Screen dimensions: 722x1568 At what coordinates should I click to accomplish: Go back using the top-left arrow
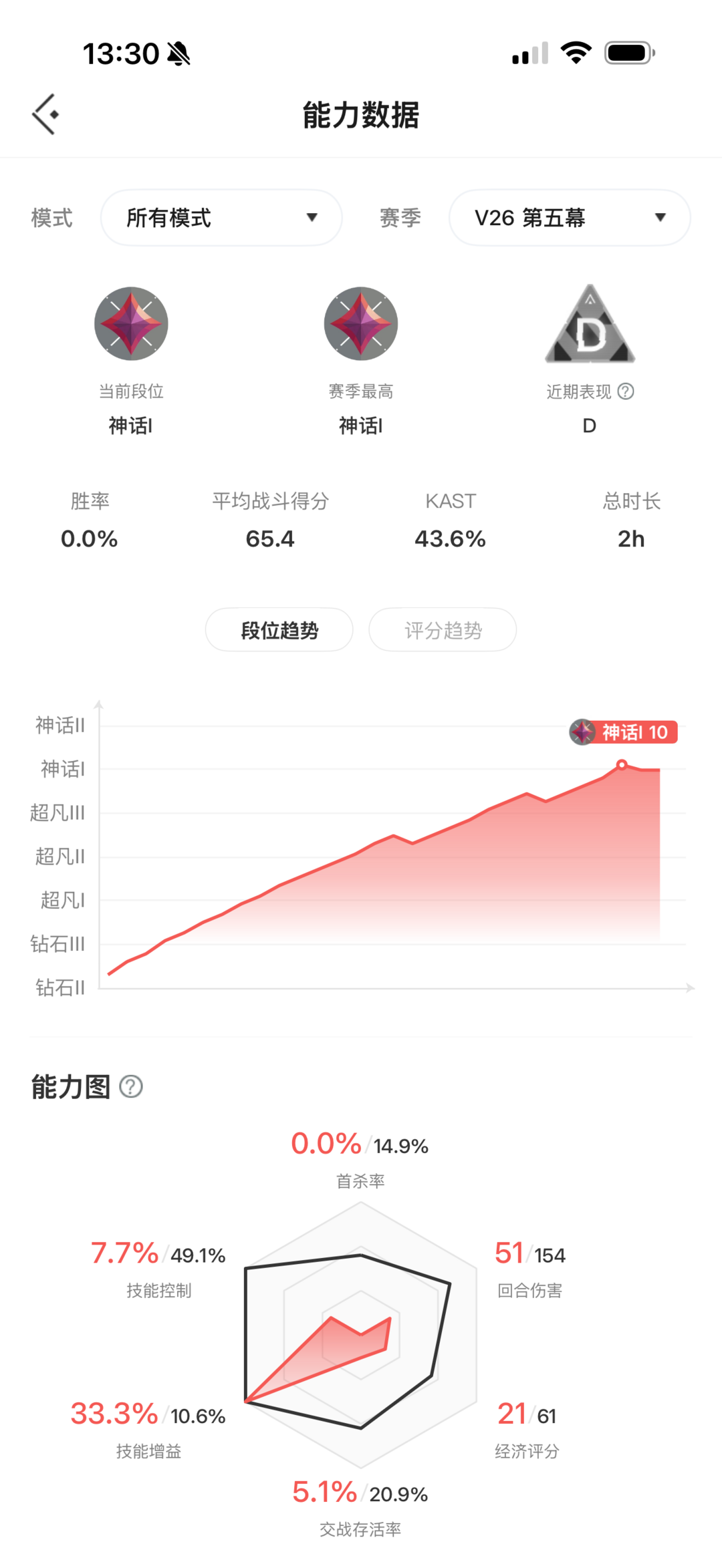click(x=45, y=114)
